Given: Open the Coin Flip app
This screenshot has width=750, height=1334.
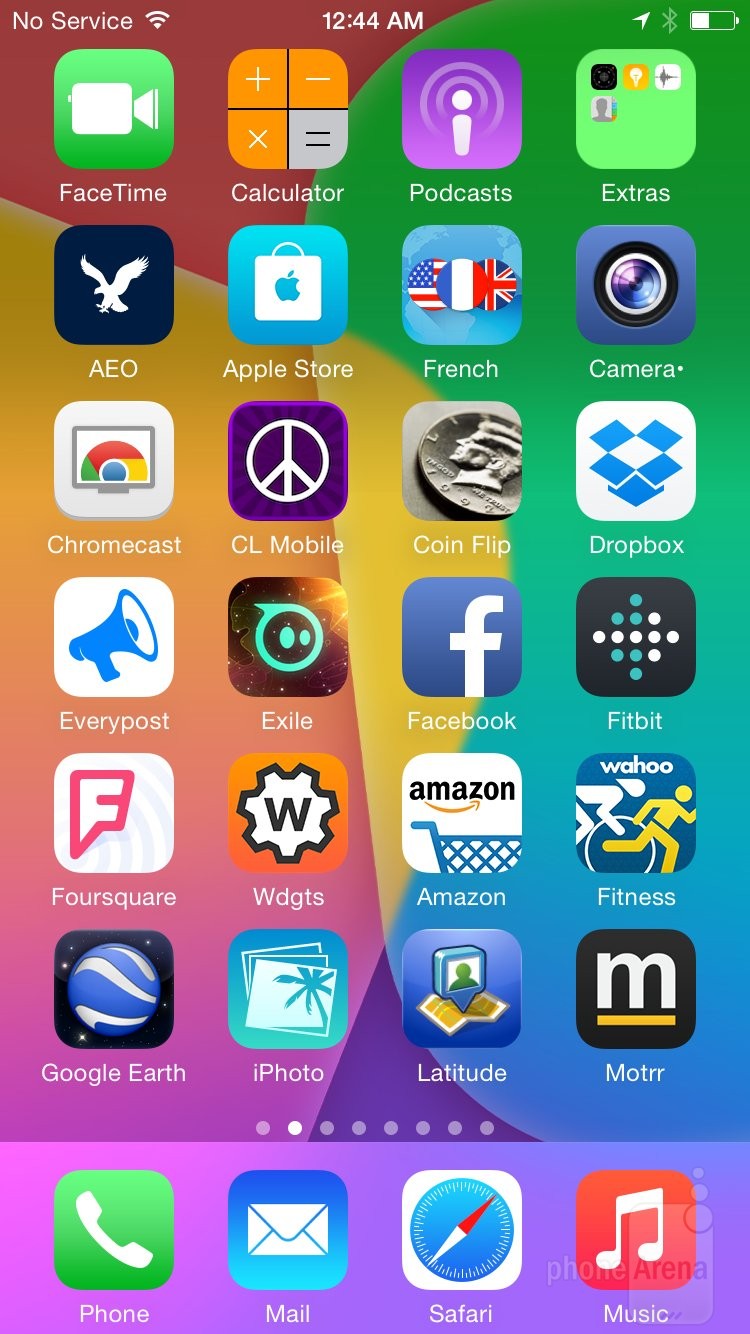Looking at the screenshot, I should click(x=461, y=461).
